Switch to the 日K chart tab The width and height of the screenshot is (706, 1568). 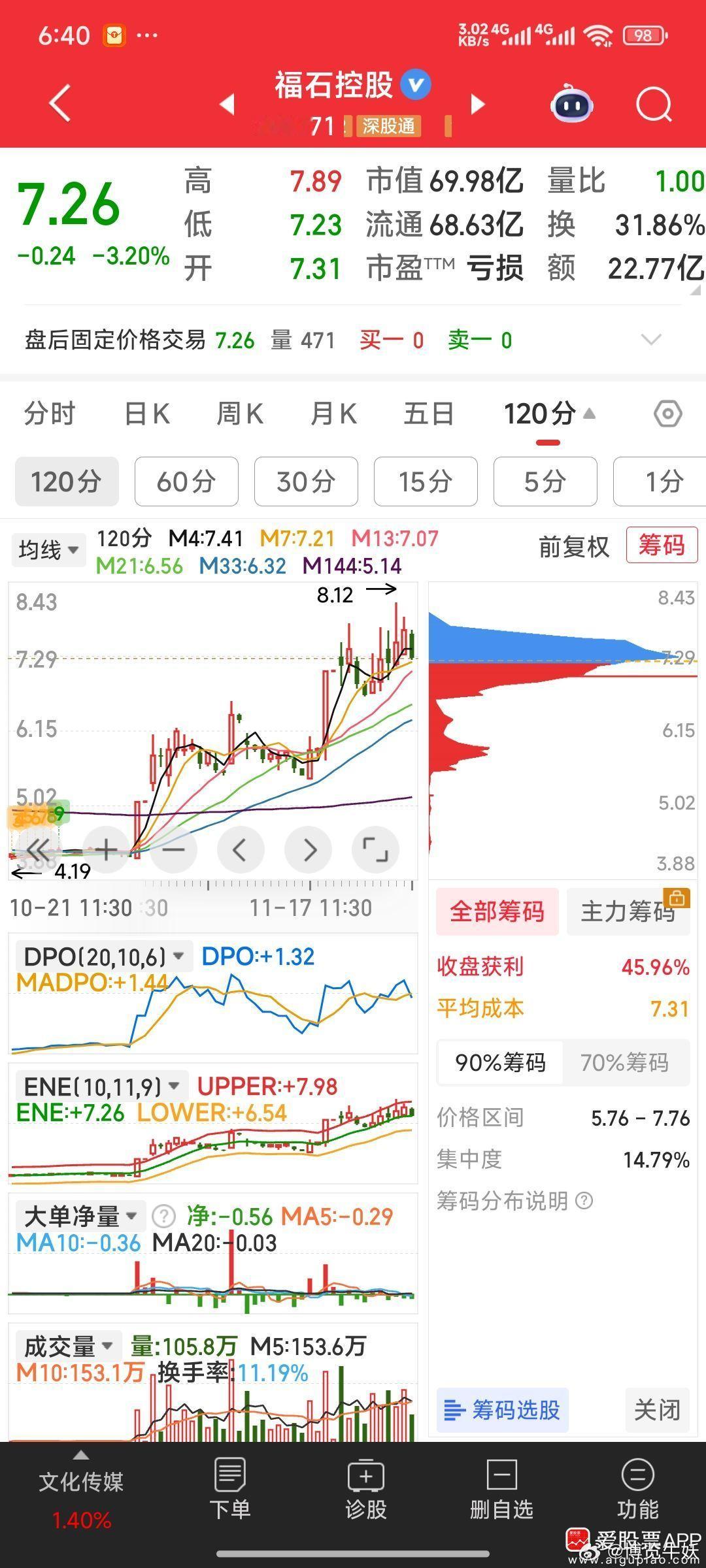click(x=147, y=414)
